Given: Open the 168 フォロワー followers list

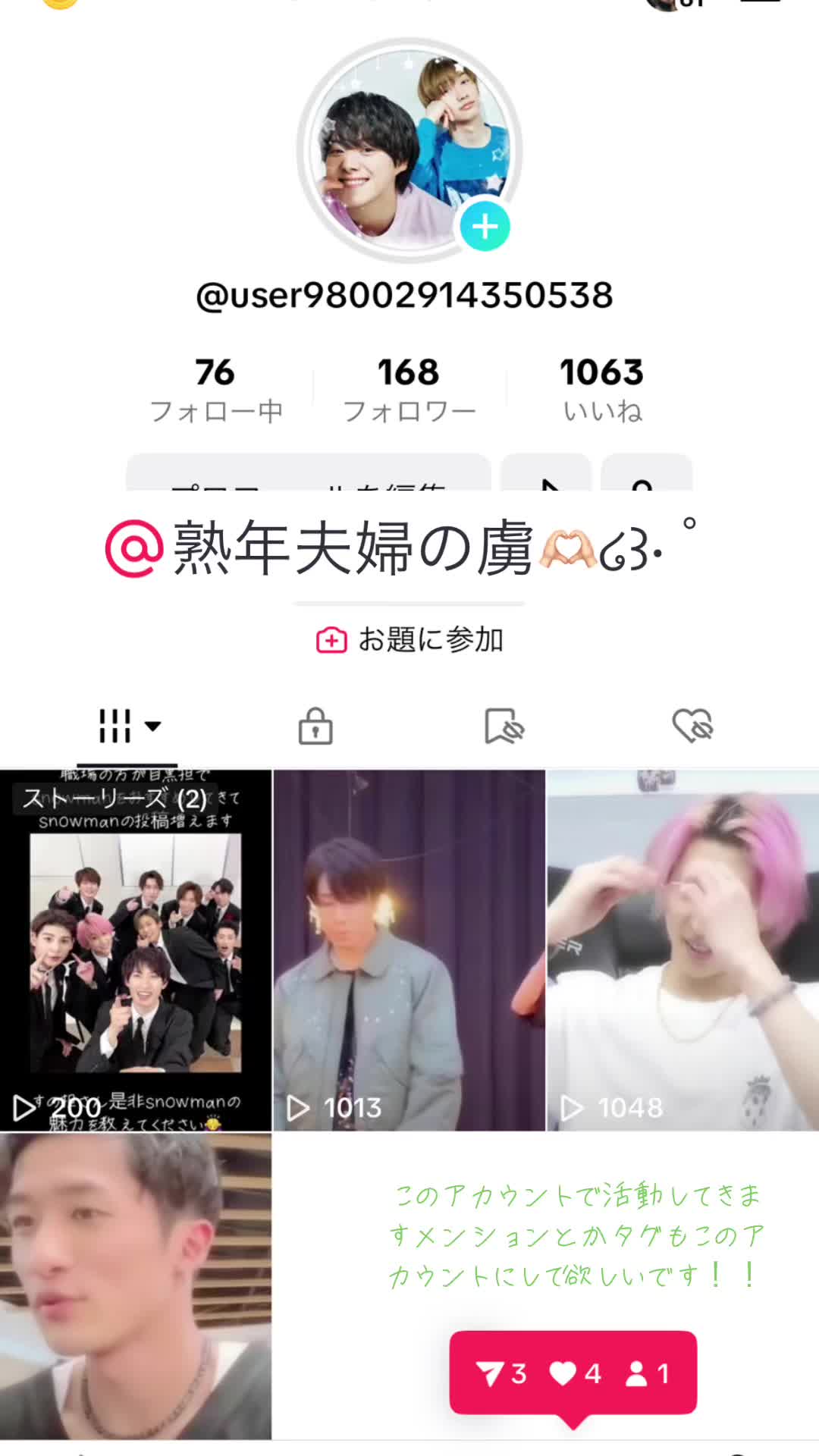Looking at the screenshot, I should (x=409, y=390).
